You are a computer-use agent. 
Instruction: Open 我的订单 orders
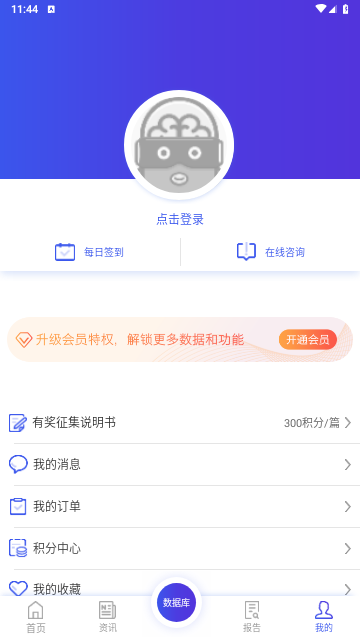pyautogui.click(x=180, y=507)
